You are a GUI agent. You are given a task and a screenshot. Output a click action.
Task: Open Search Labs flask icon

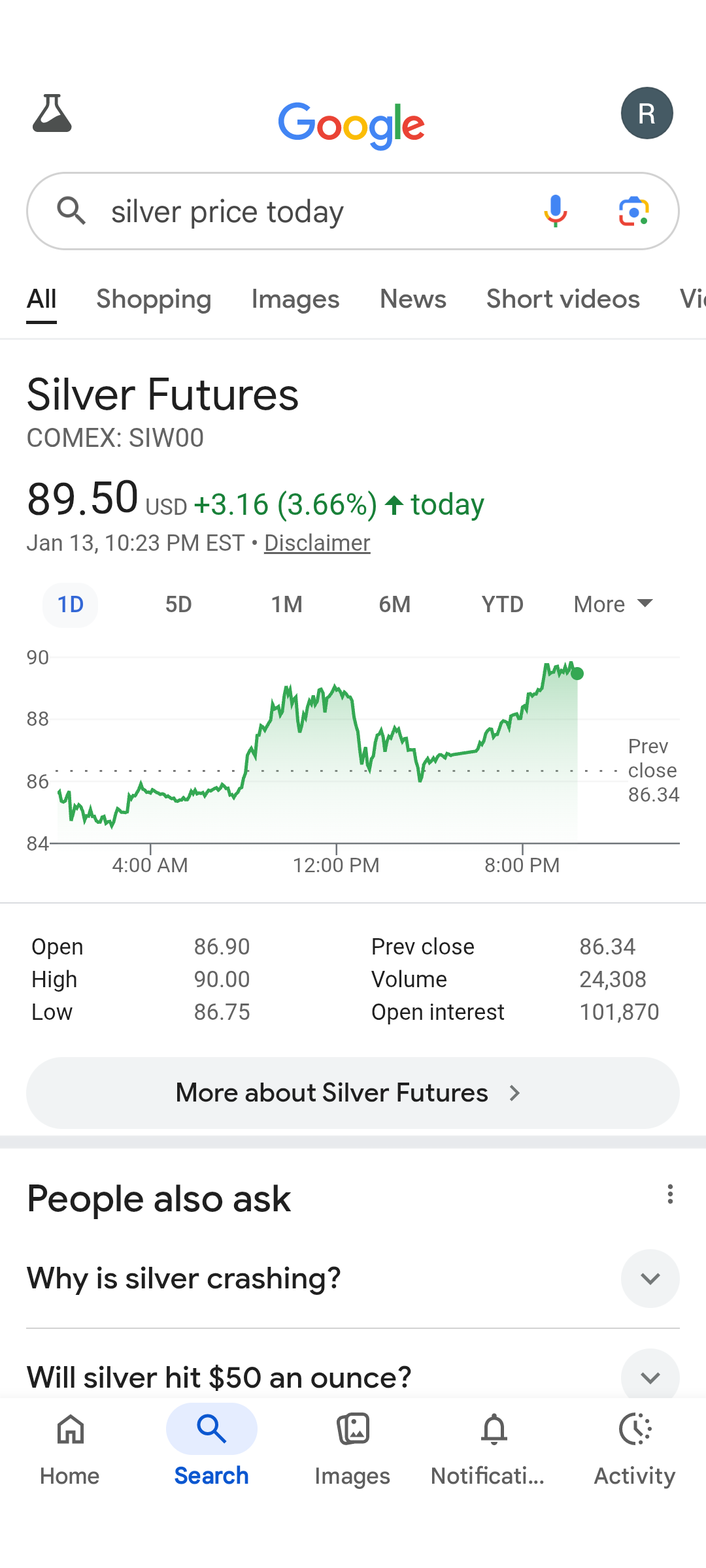(x=52, y=114)
